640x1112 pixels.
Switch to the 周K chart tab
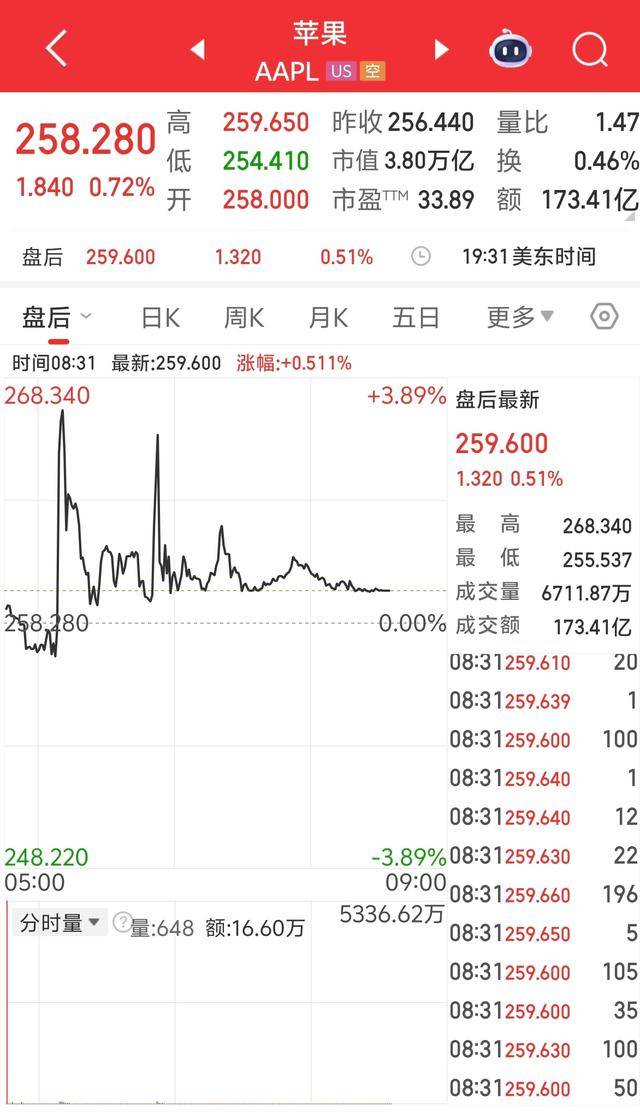pos(244,318)
